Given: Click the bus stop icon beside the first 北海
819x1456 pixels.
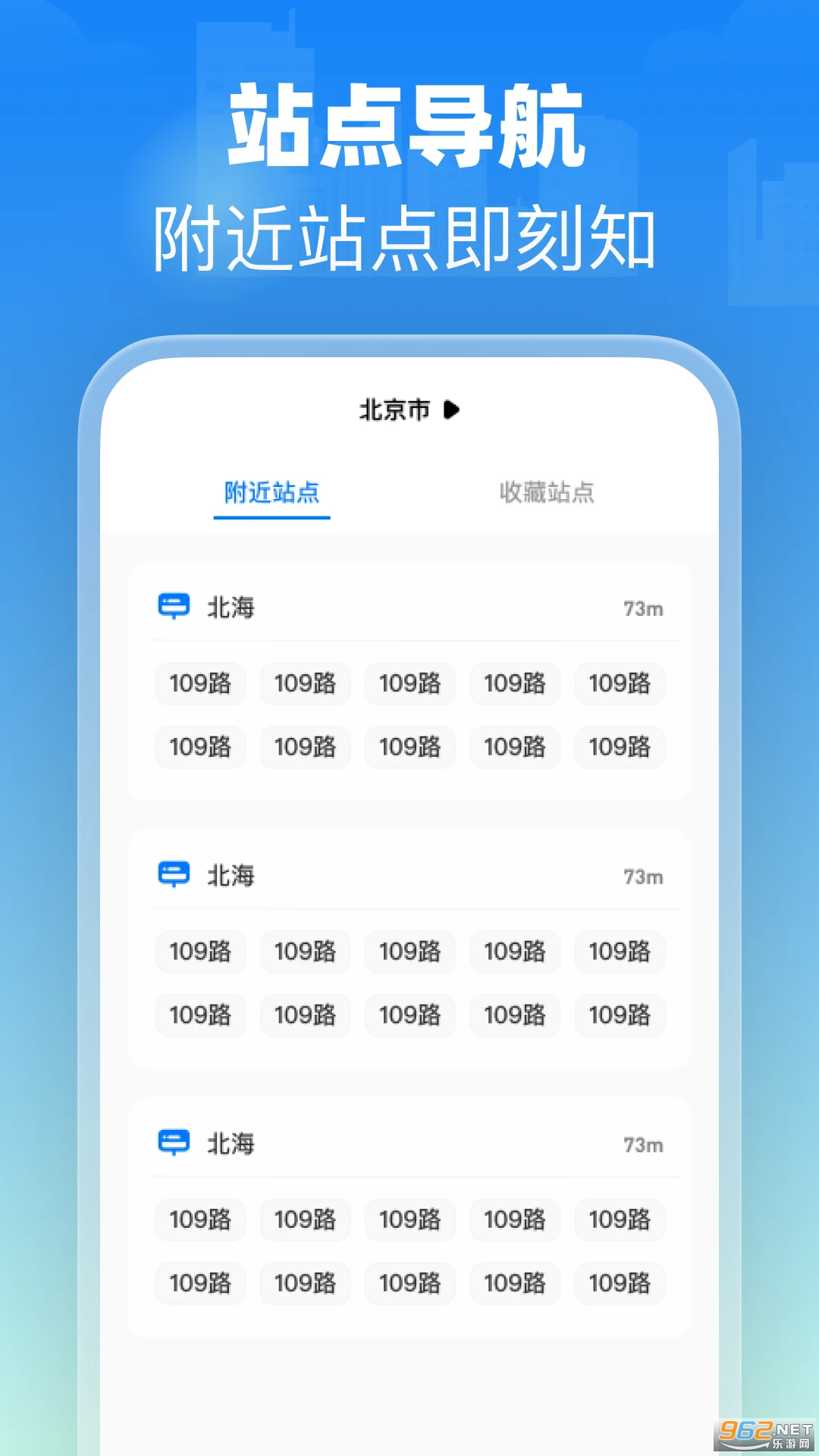Looking at the screenshot, I should [x=173, y=607].
